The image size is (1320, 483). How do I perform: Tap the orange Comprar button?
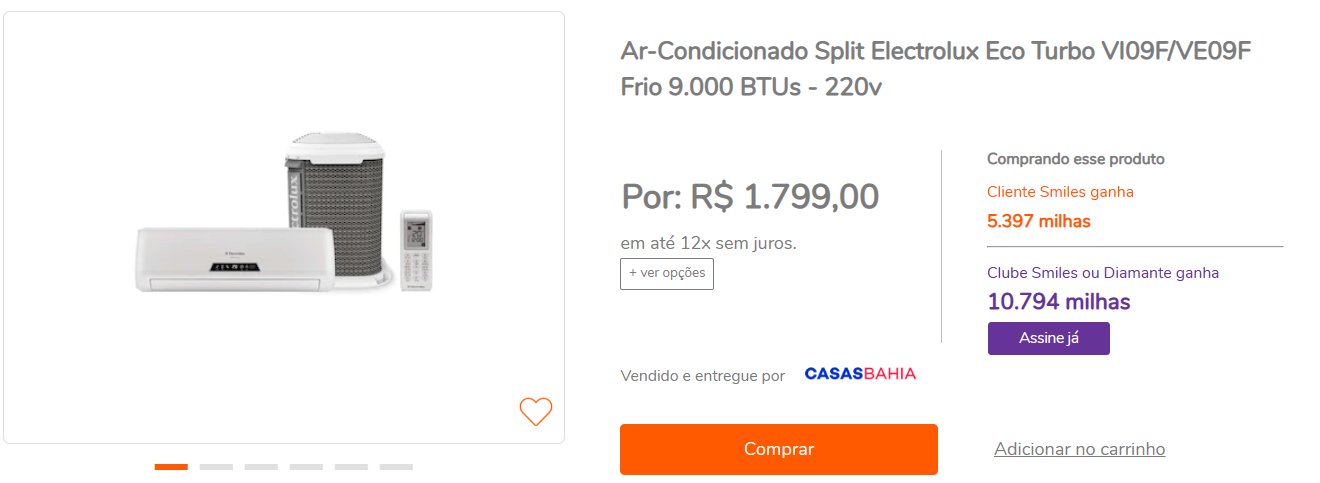pos(778,449)
